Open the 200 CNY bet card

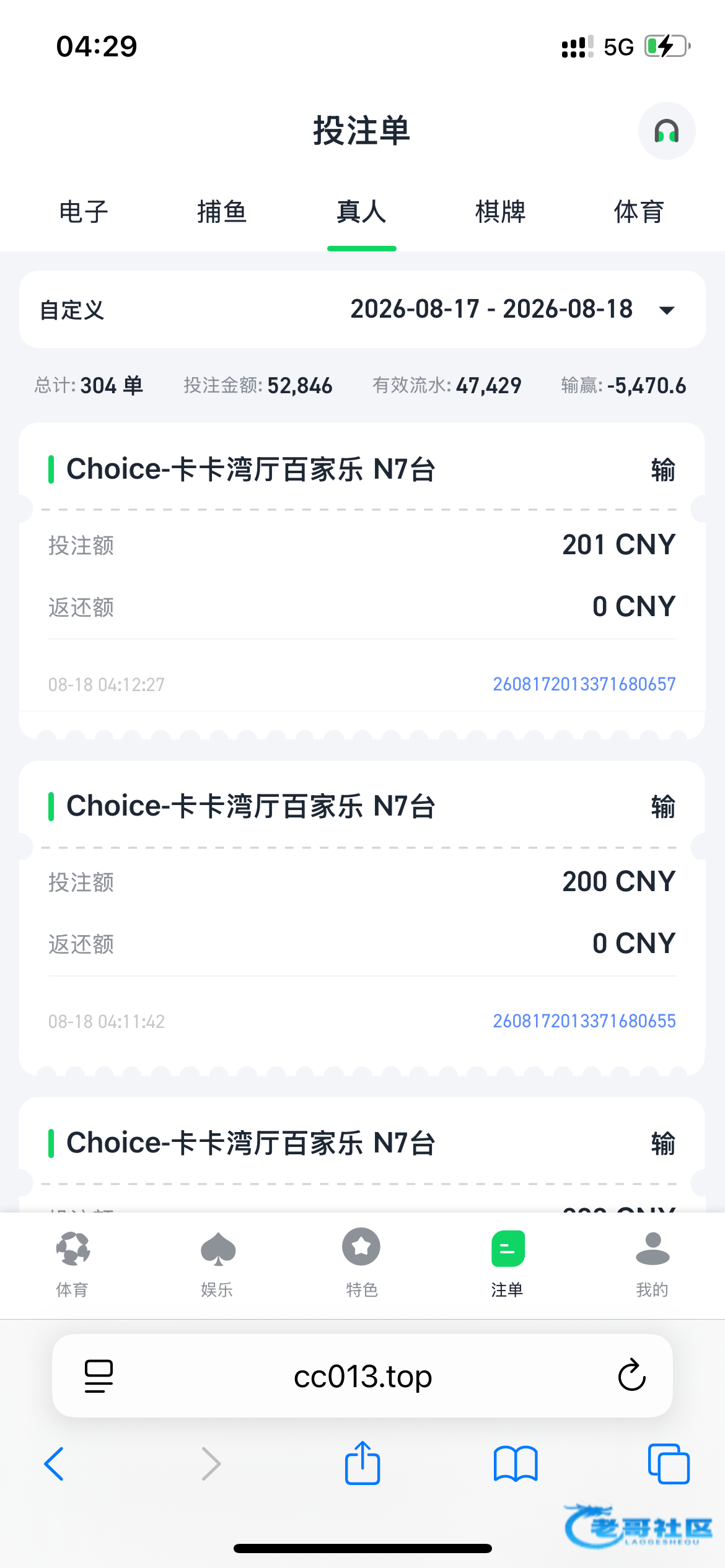click(x=362, y=918)
